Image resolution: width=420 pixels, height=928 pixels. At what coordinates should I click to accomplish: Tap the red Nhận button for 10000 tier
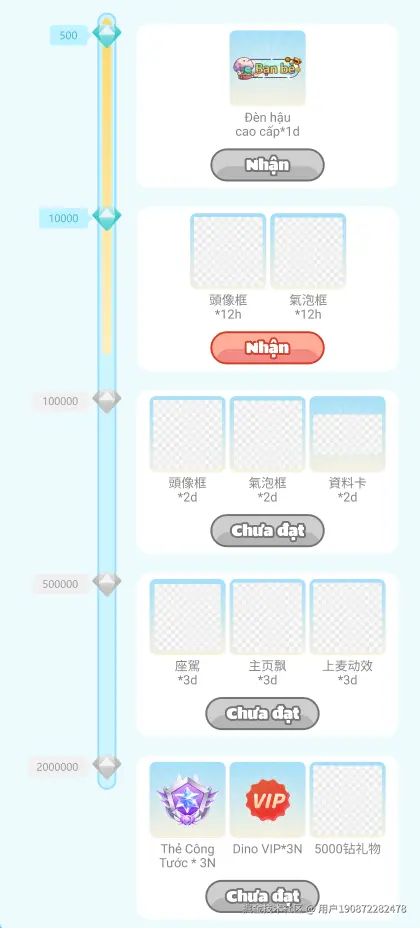coord(267,347)
